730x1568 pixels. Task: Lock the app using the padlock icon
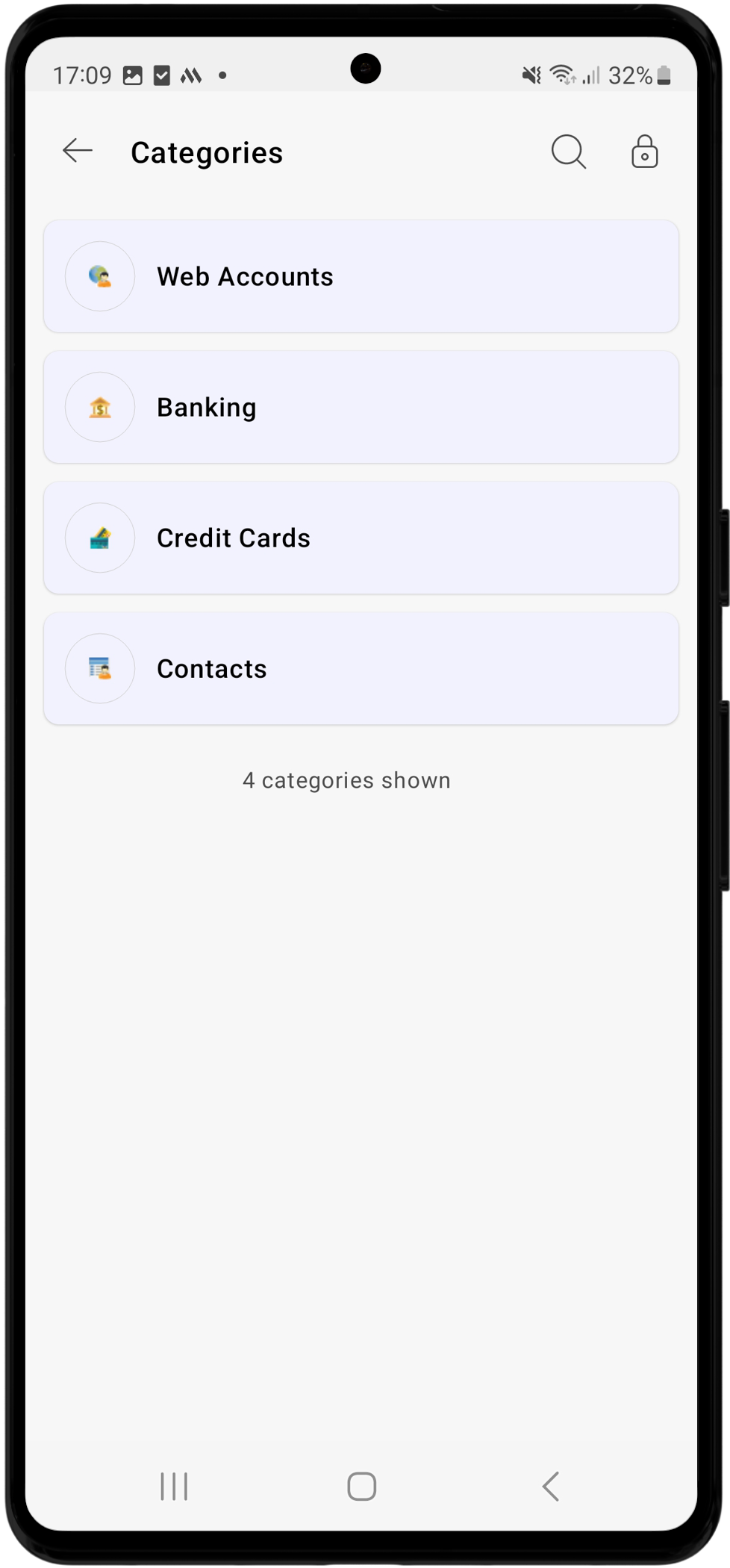tap(643, 151)
